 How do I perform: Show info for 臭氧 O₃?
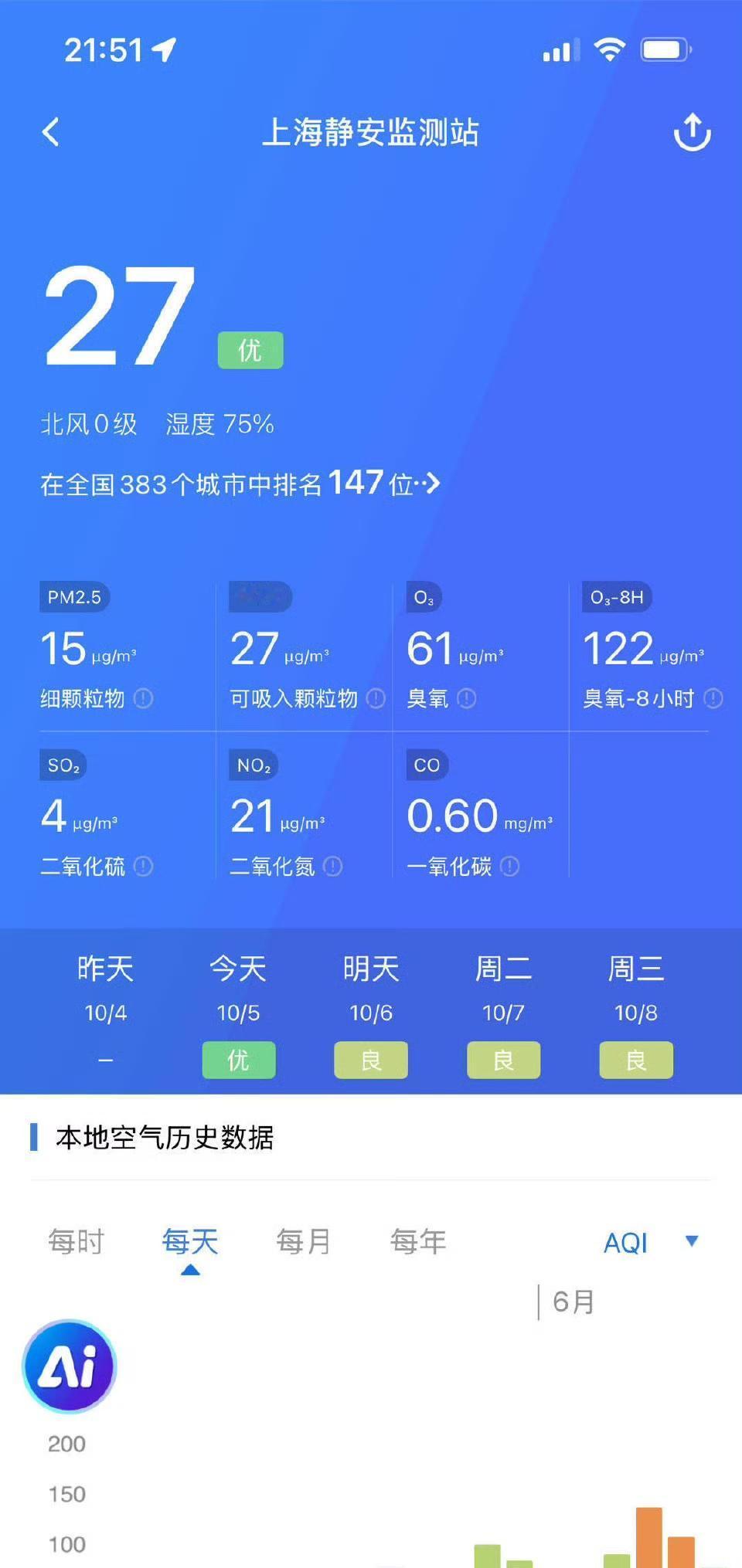coord(467,699)
